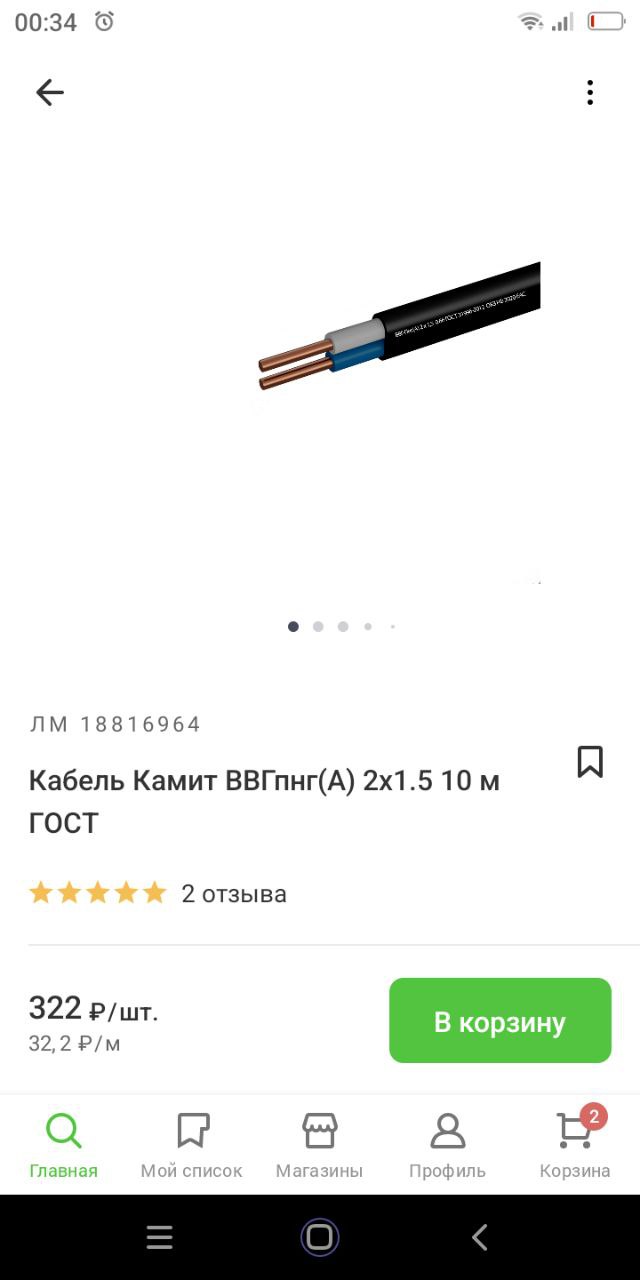640x1280 pixels.
Task: Open the Профиль tab
Action: (447, 1146)
